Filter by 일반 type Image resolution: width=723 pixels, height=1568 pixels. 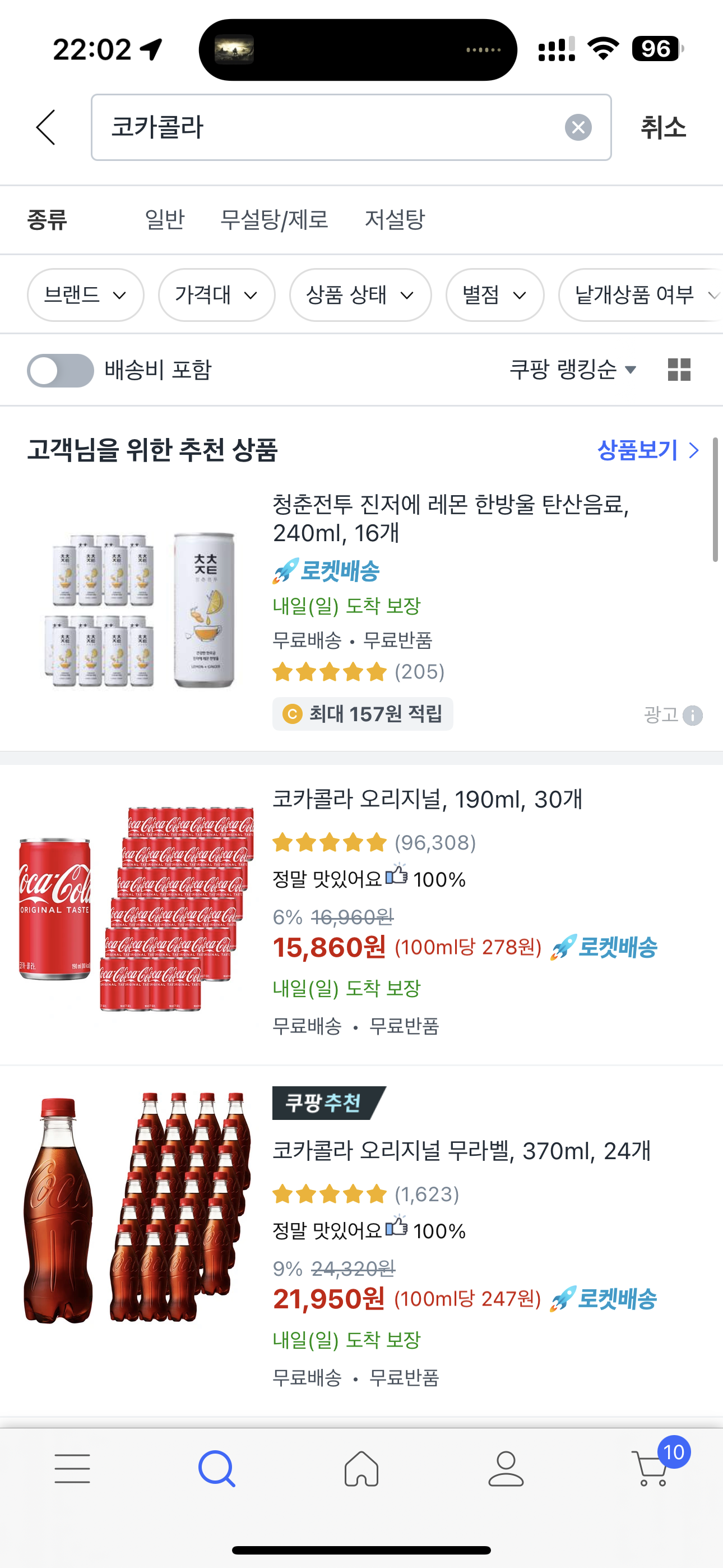[164, 220]
